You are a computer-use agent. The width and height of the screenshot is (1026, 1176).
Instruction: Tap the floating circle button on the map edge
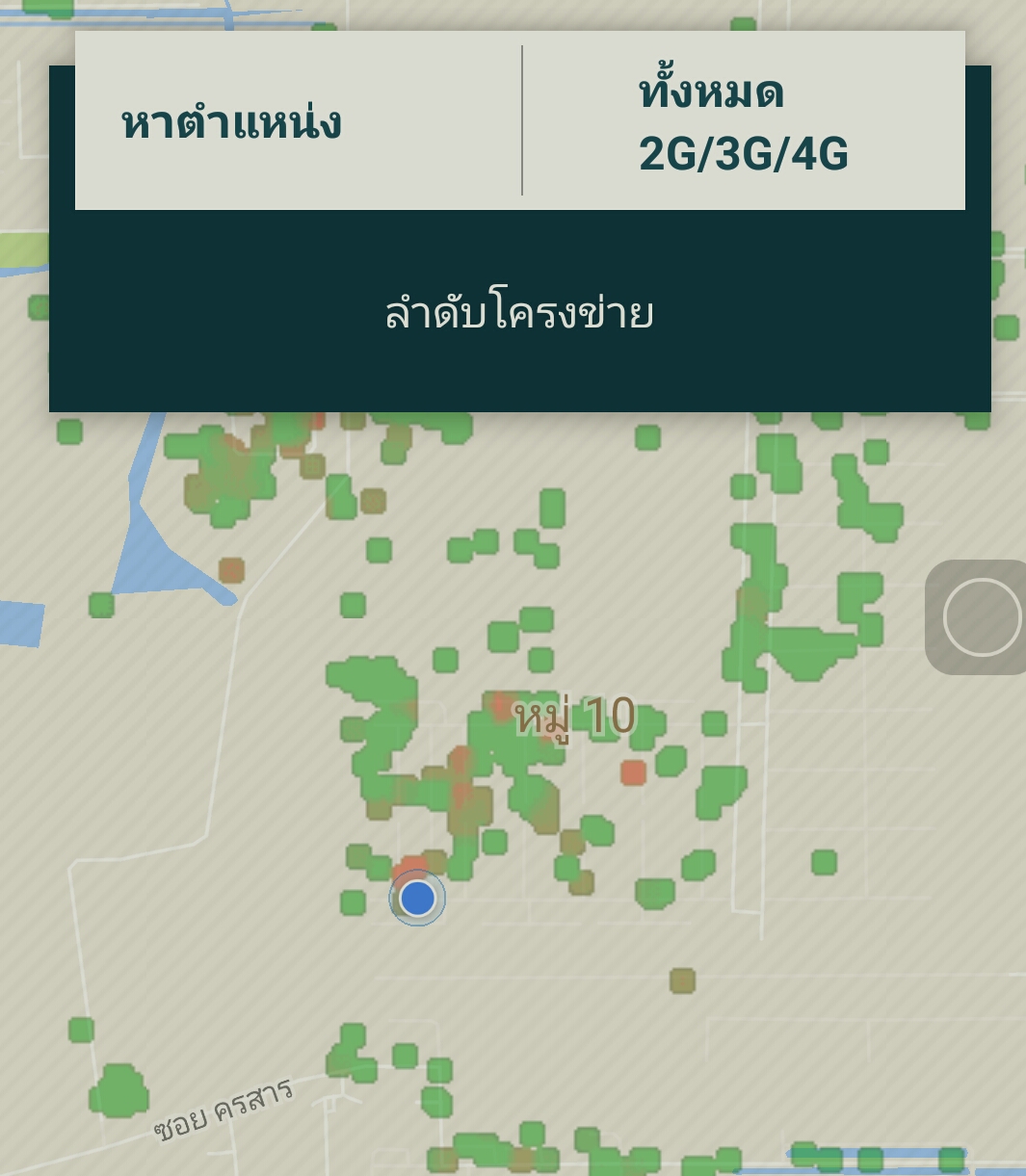tap(981, 617)
